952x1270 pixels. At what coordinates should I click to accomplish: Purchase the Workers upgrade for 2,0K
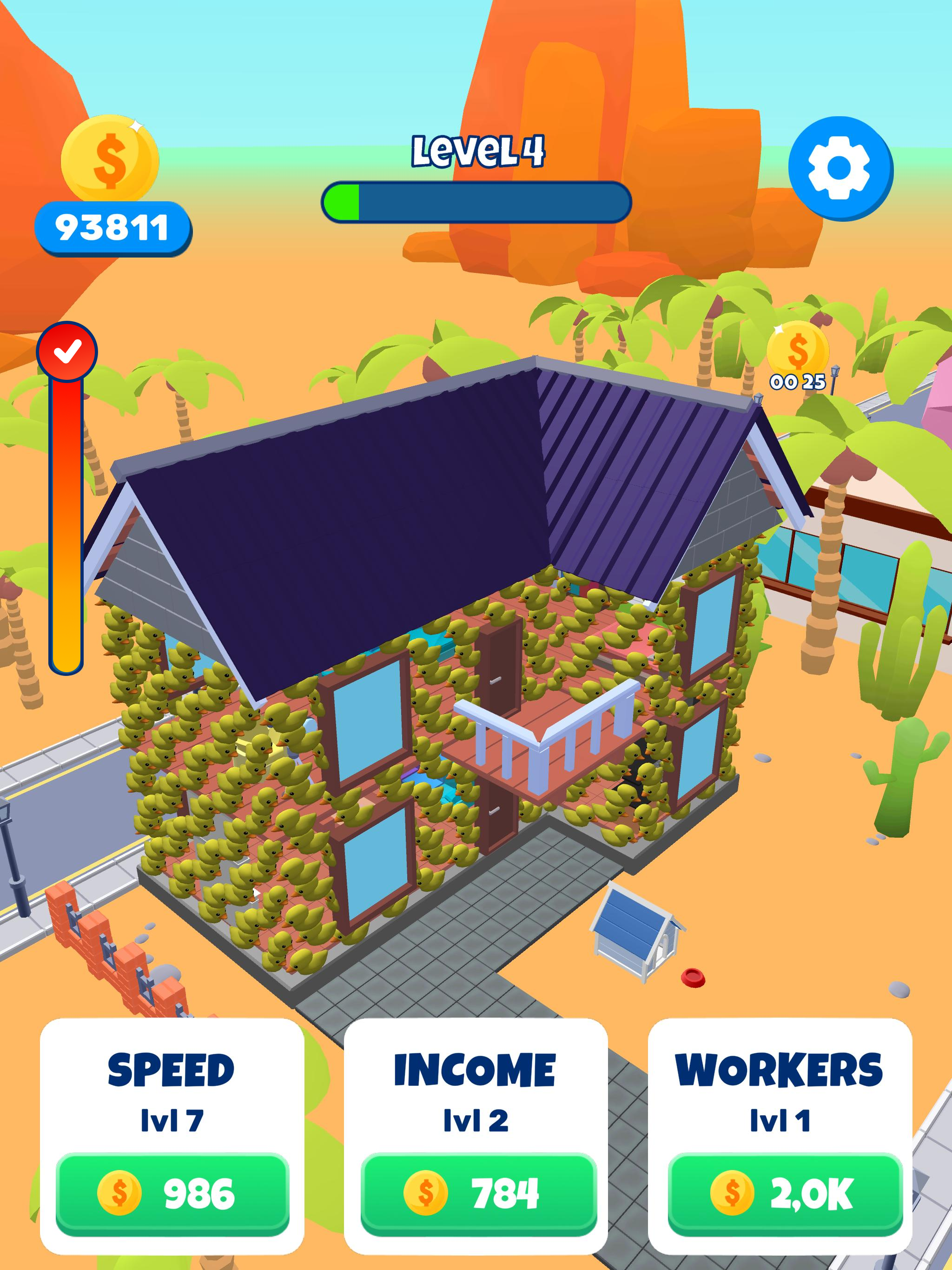(x=785, y=1194)
